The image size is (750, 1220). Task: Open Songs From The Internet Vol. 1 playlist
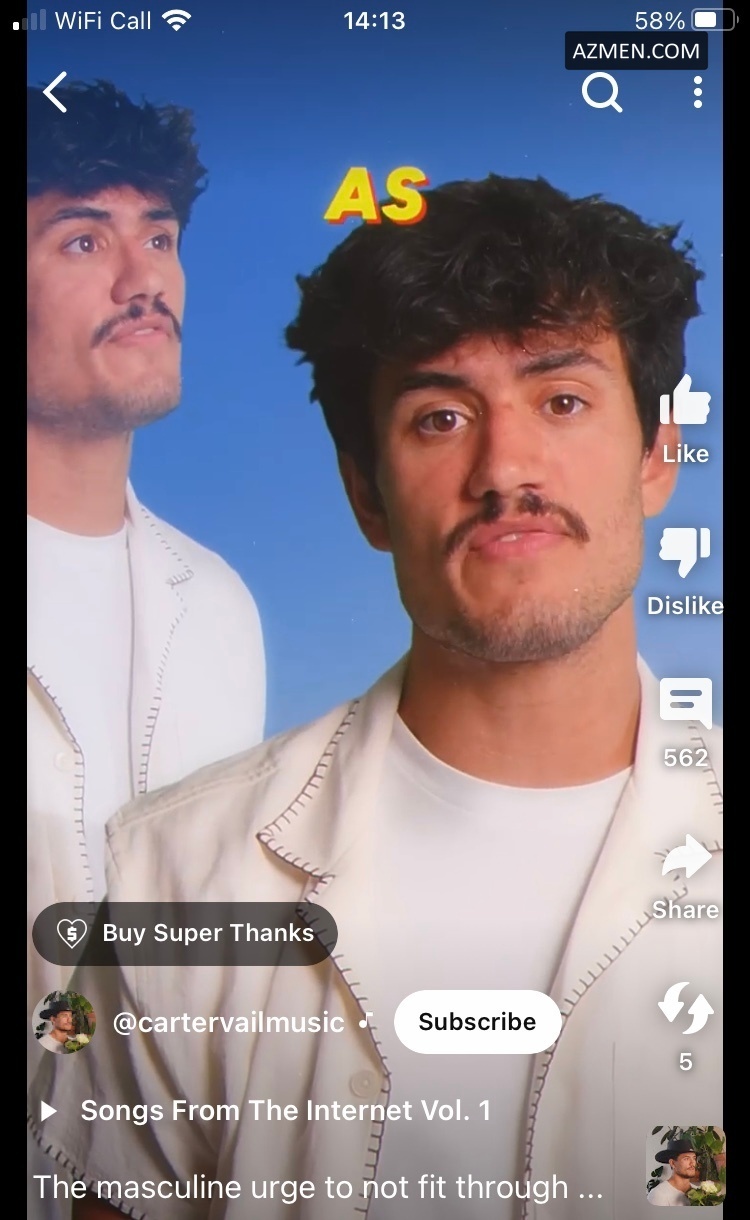point(285,1110)
